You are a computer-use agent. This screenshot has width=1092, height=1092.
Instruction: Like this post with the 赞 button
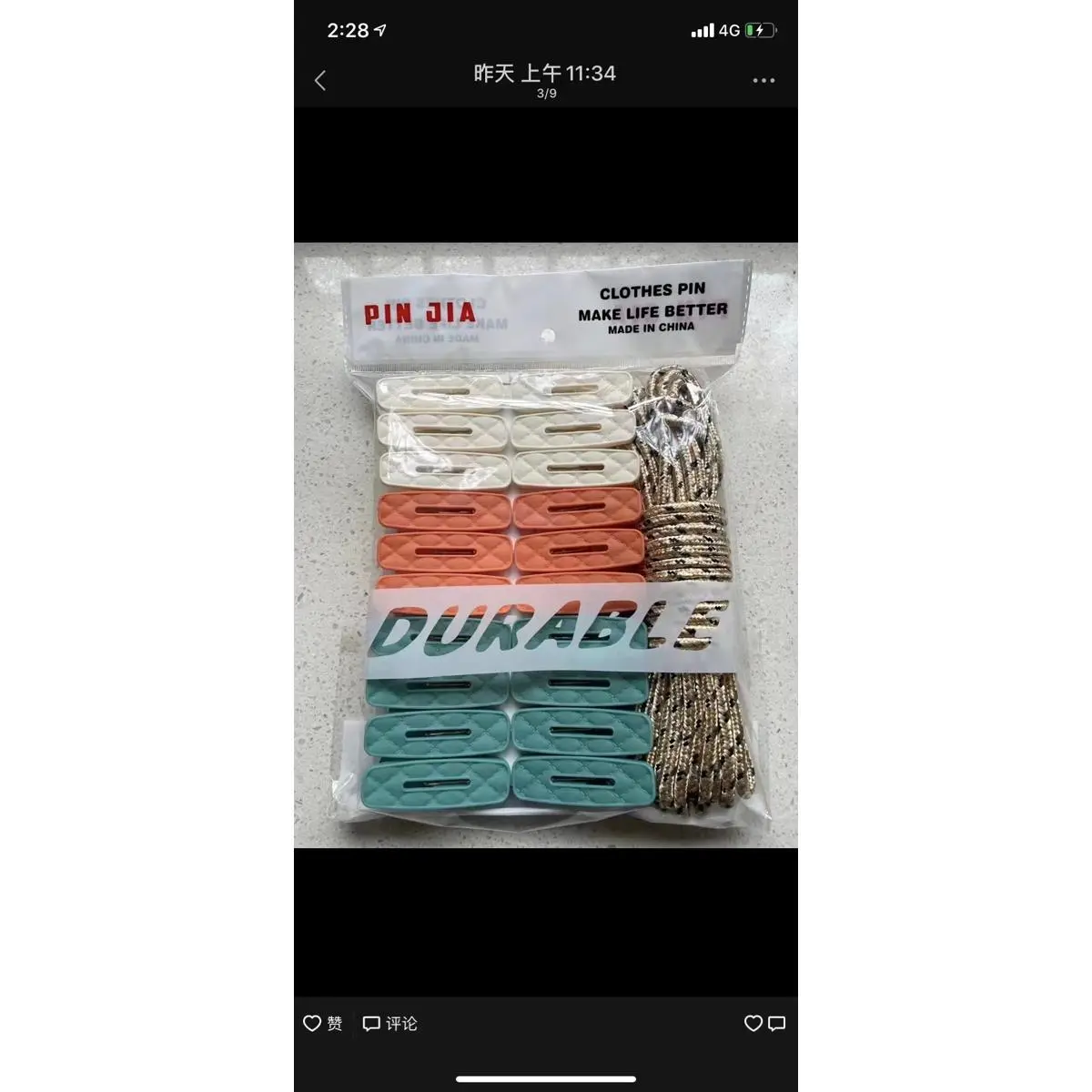click(323, 1024)
